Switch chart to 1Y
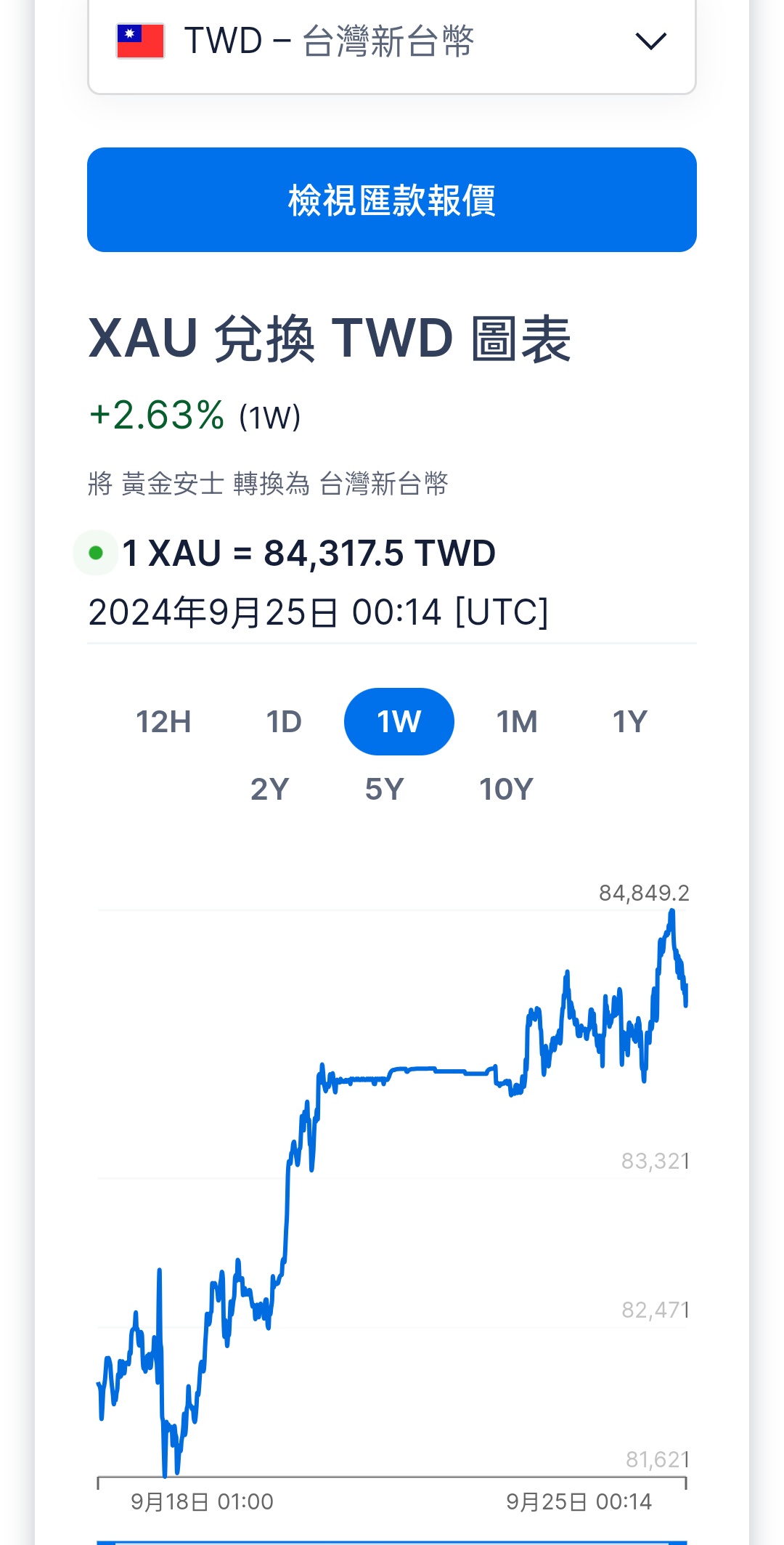Viewport: 784px width, 1545px height. (x=630, y=721)
